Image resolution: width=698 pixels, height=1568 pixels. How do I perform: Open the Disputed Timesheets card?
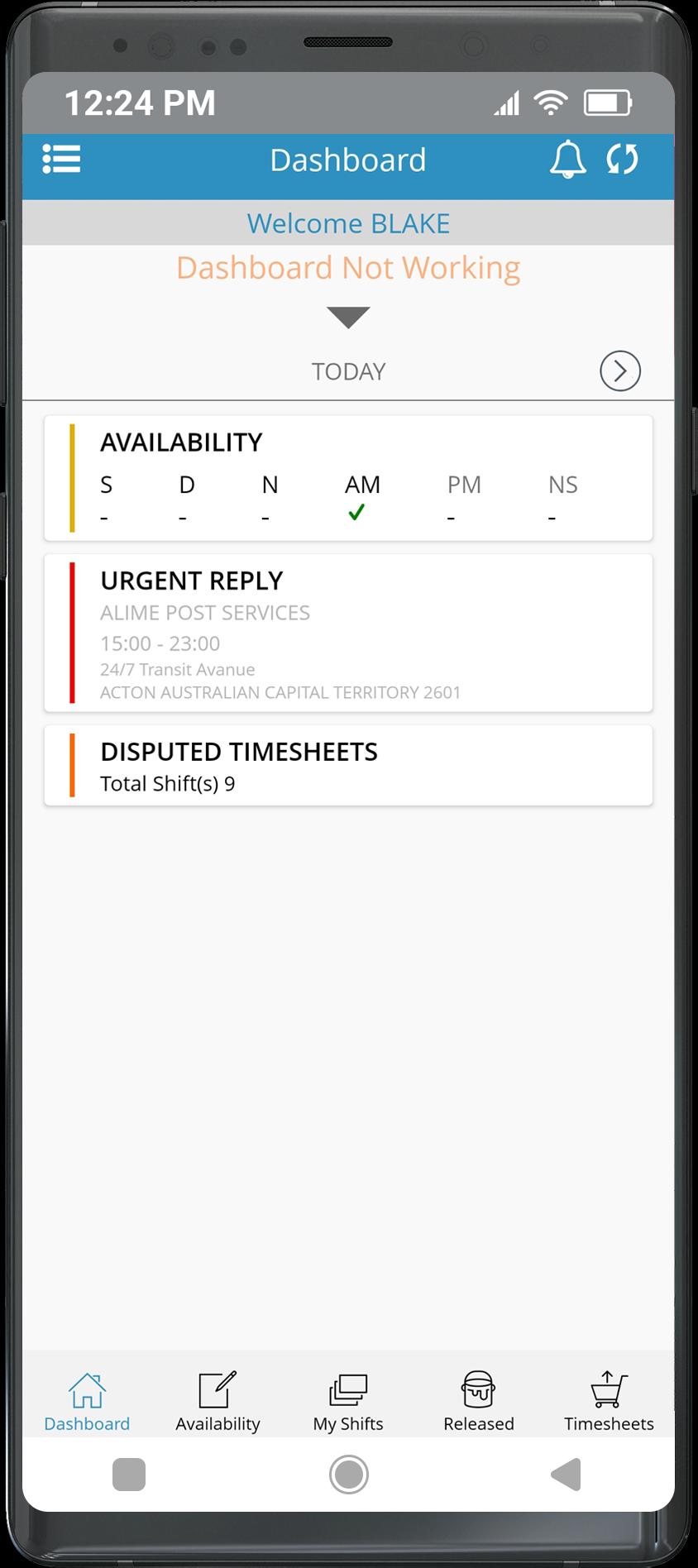[x=348, y=765]
